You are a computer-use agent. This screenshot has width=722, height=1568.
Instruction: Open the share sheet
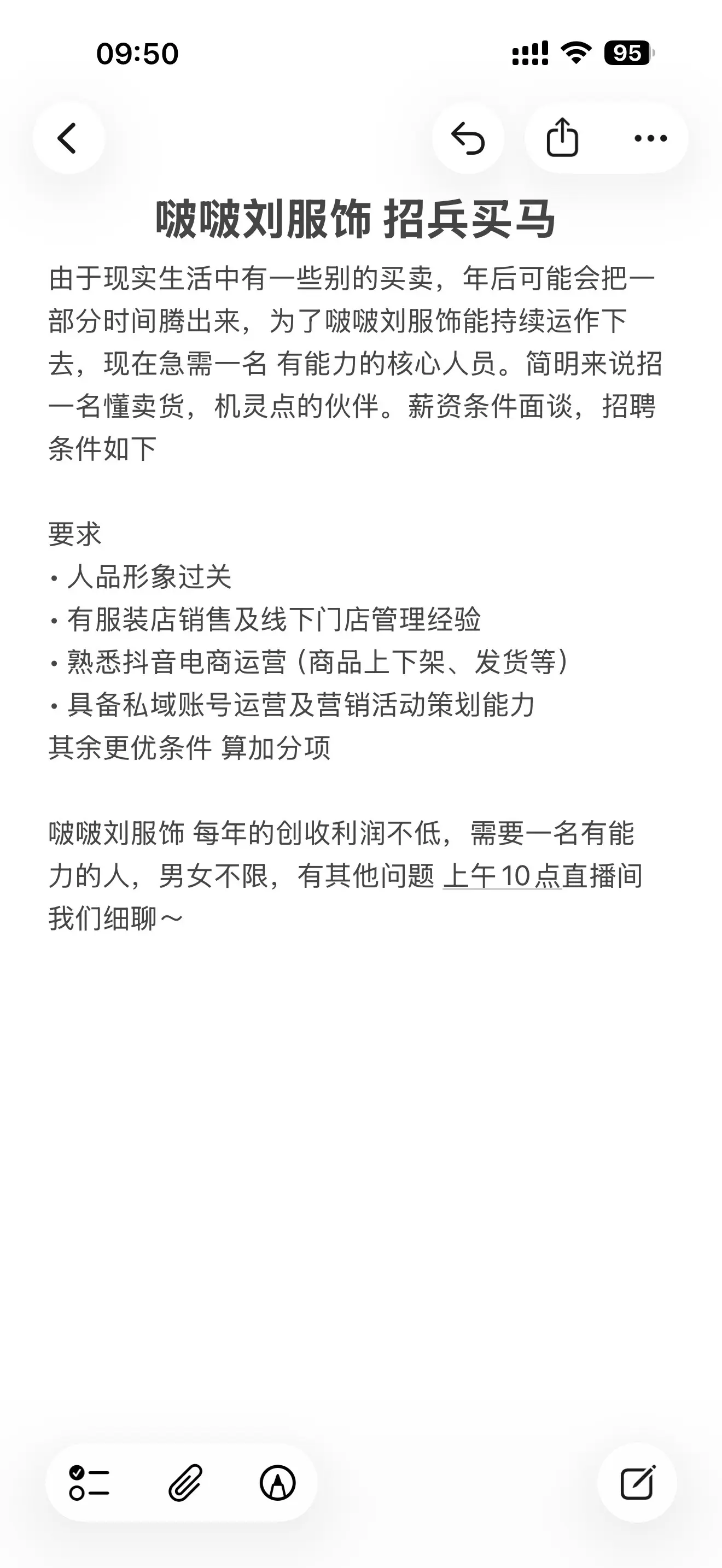[x=561, y=139]
